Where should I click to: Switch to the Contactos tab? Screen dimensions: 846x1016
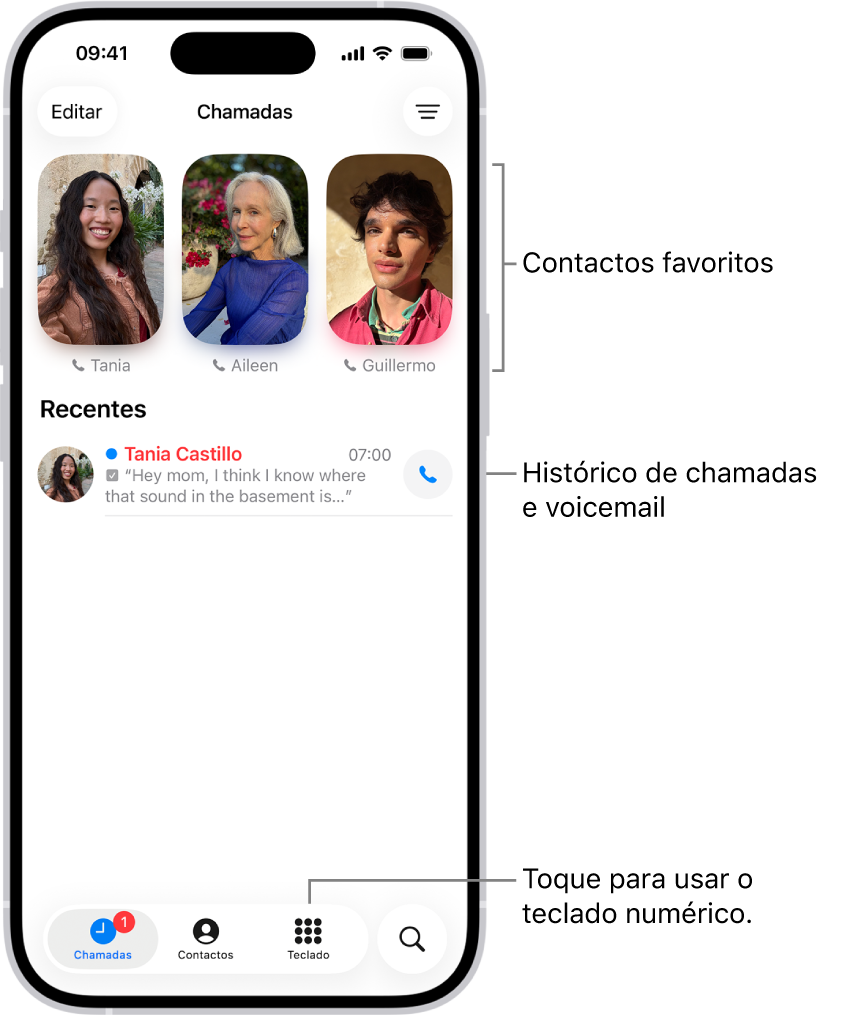click(x=205, y=938)
